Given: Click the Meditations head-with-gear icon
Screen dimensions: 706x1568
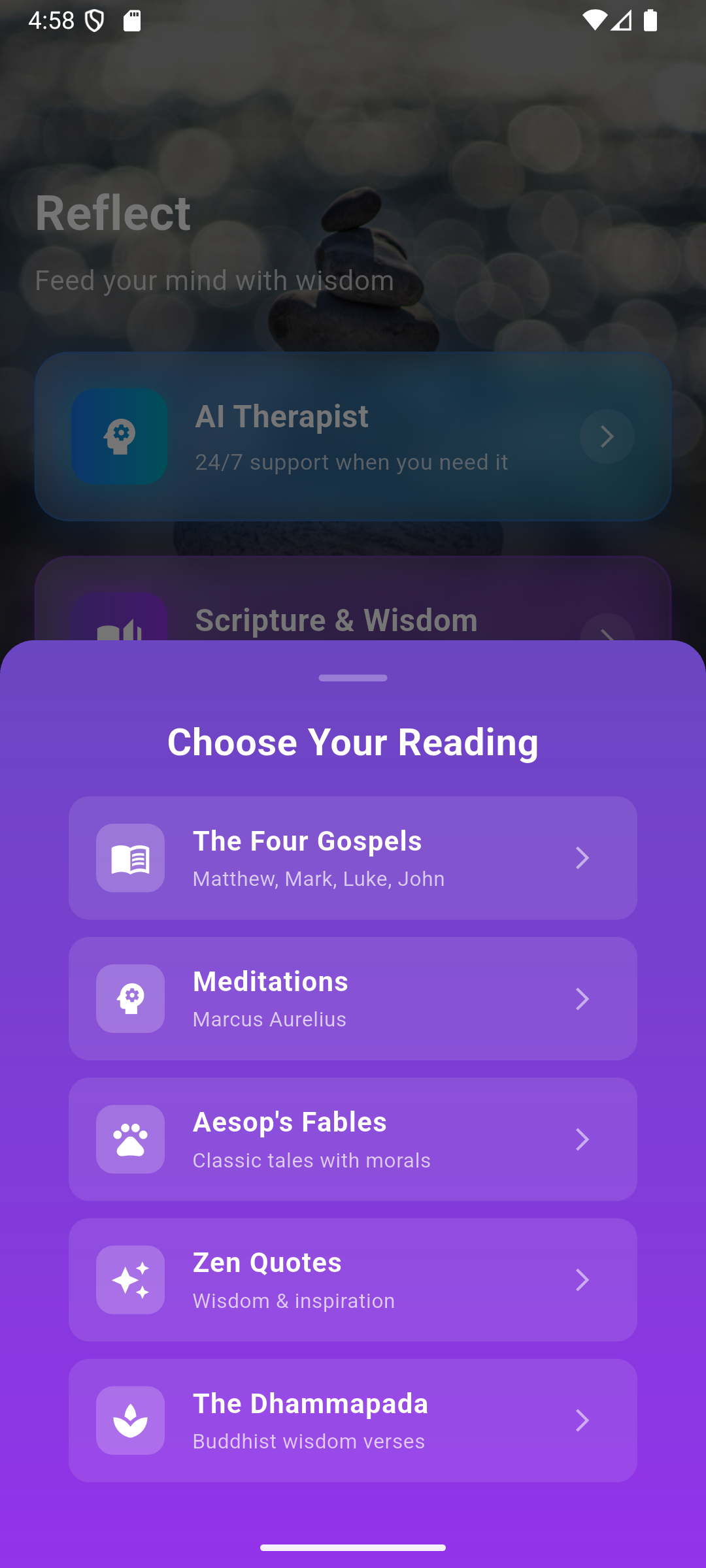Looking at the screenshot, I should point(130,998).
